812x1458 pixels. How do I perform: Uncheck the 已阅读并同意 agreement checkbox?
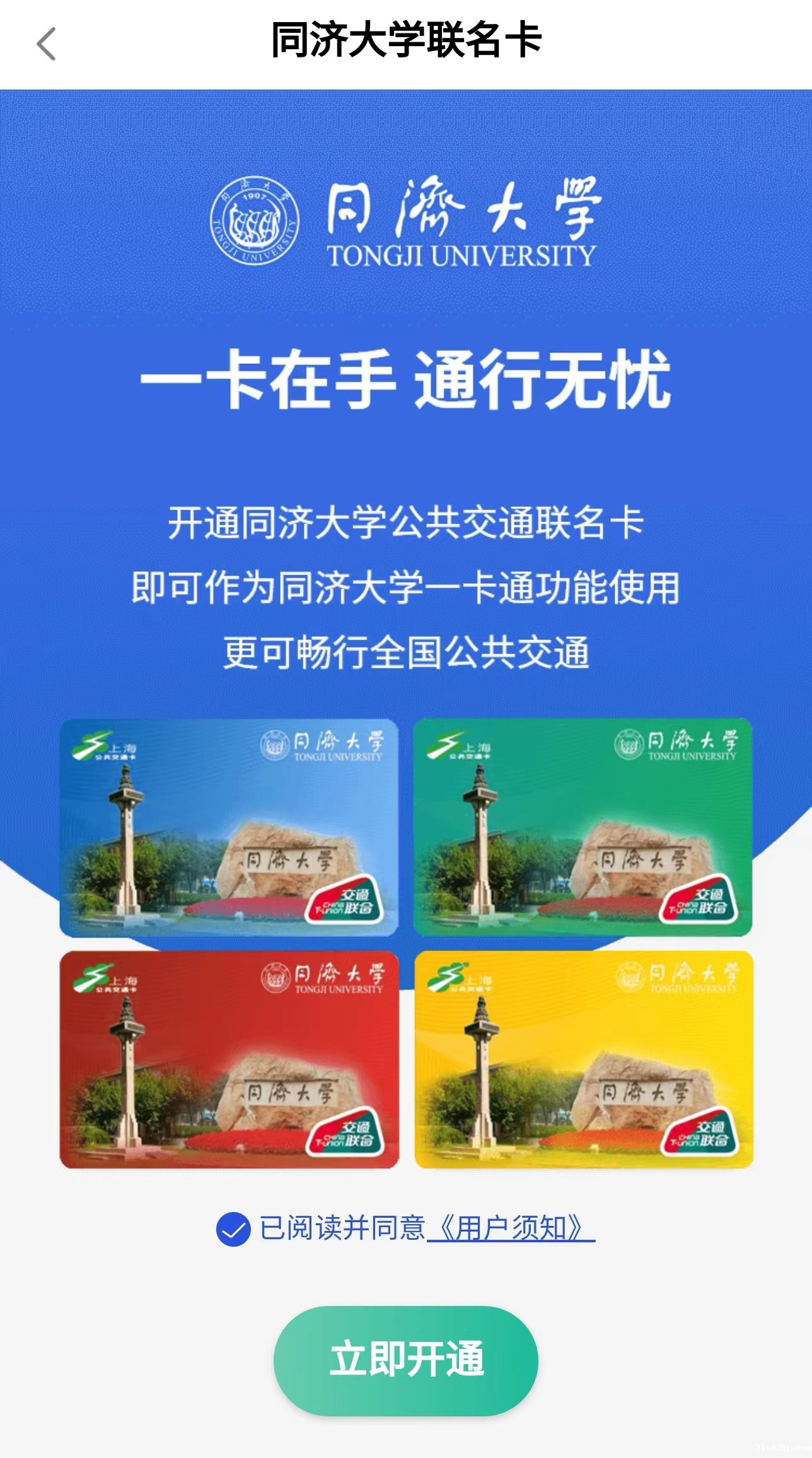pyautogui.click(x=233, y=1229)
